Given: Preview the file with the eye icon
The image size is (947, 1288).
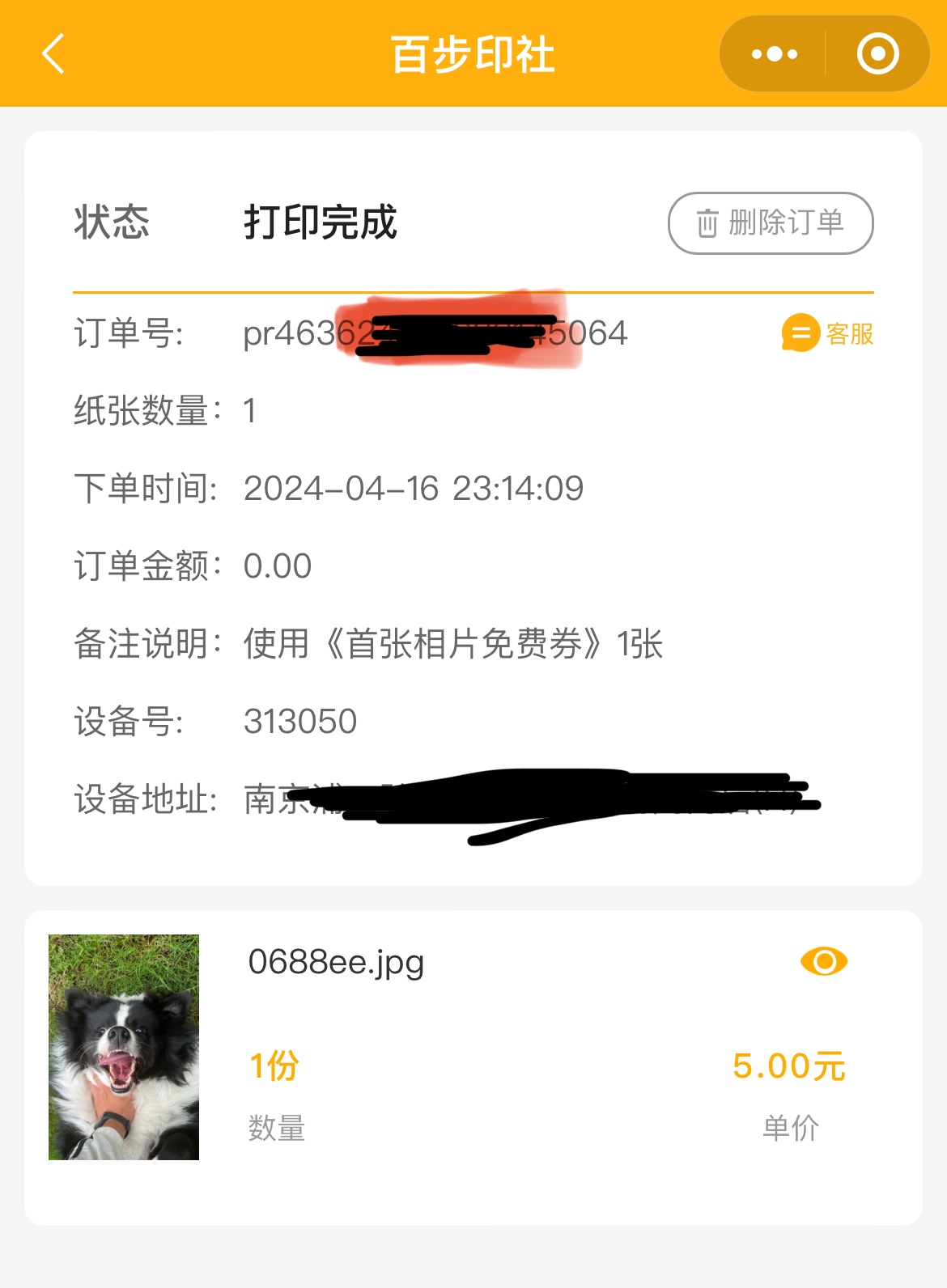Looking at the screenshot, I should coord(823,961).
